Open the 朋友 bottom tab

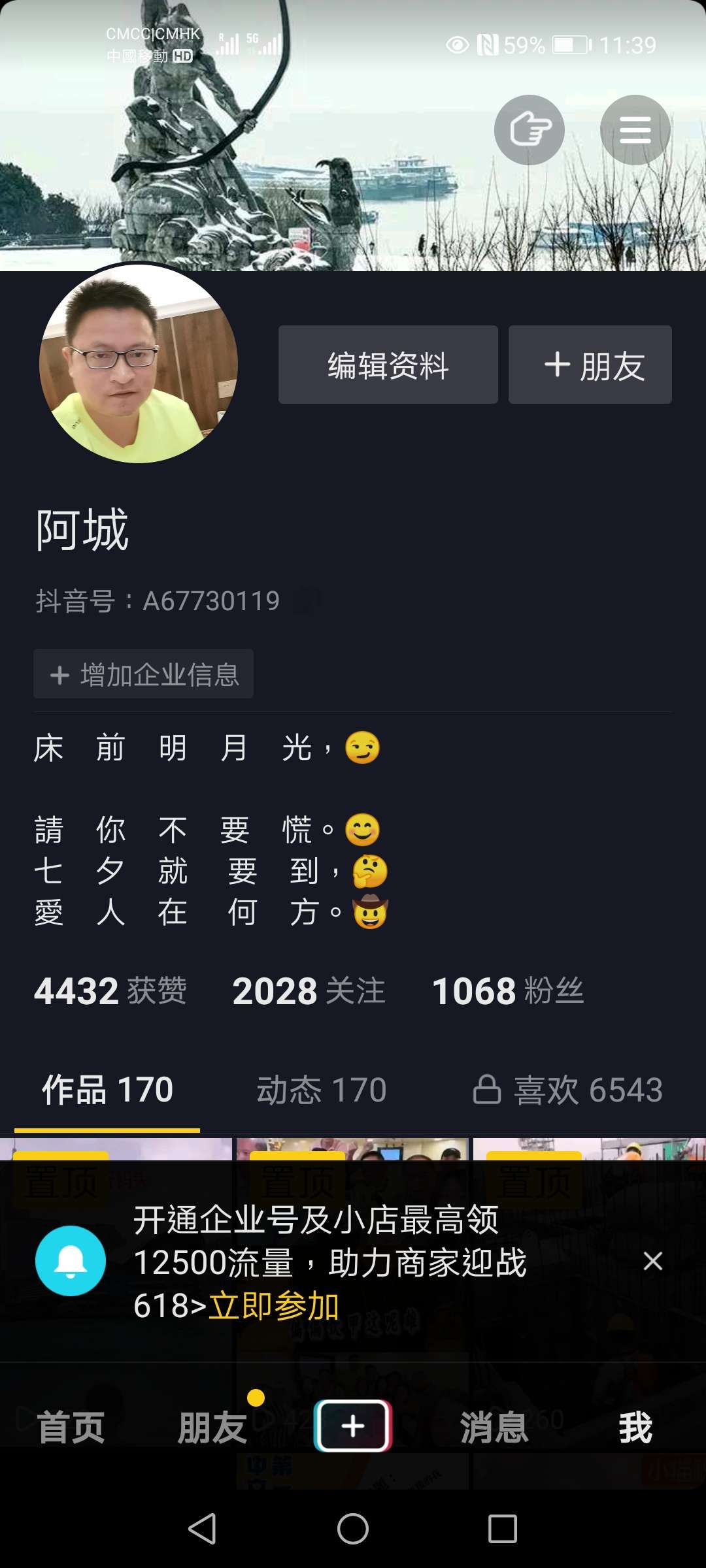(212, 1427)
